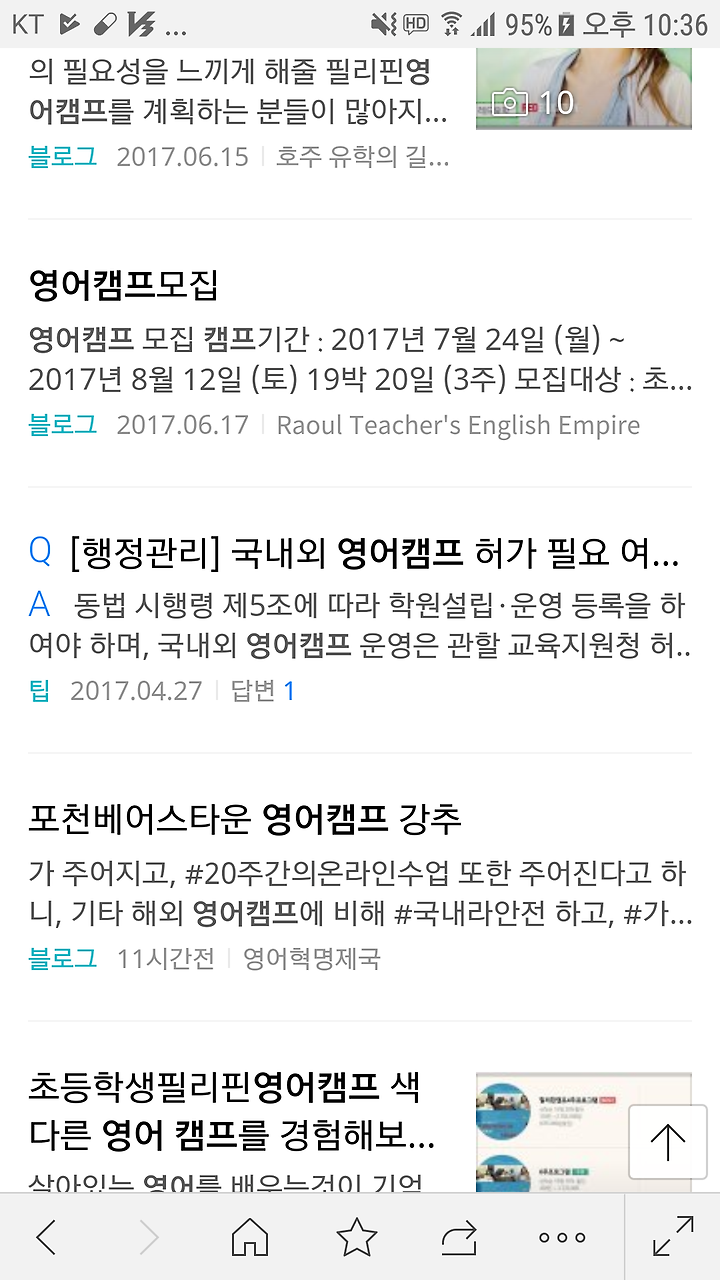Visit the Raoul Teacher's English Empire blog
Image resolution: width=720 pixels, height=1280 pixels.
(x=458, y=425)
